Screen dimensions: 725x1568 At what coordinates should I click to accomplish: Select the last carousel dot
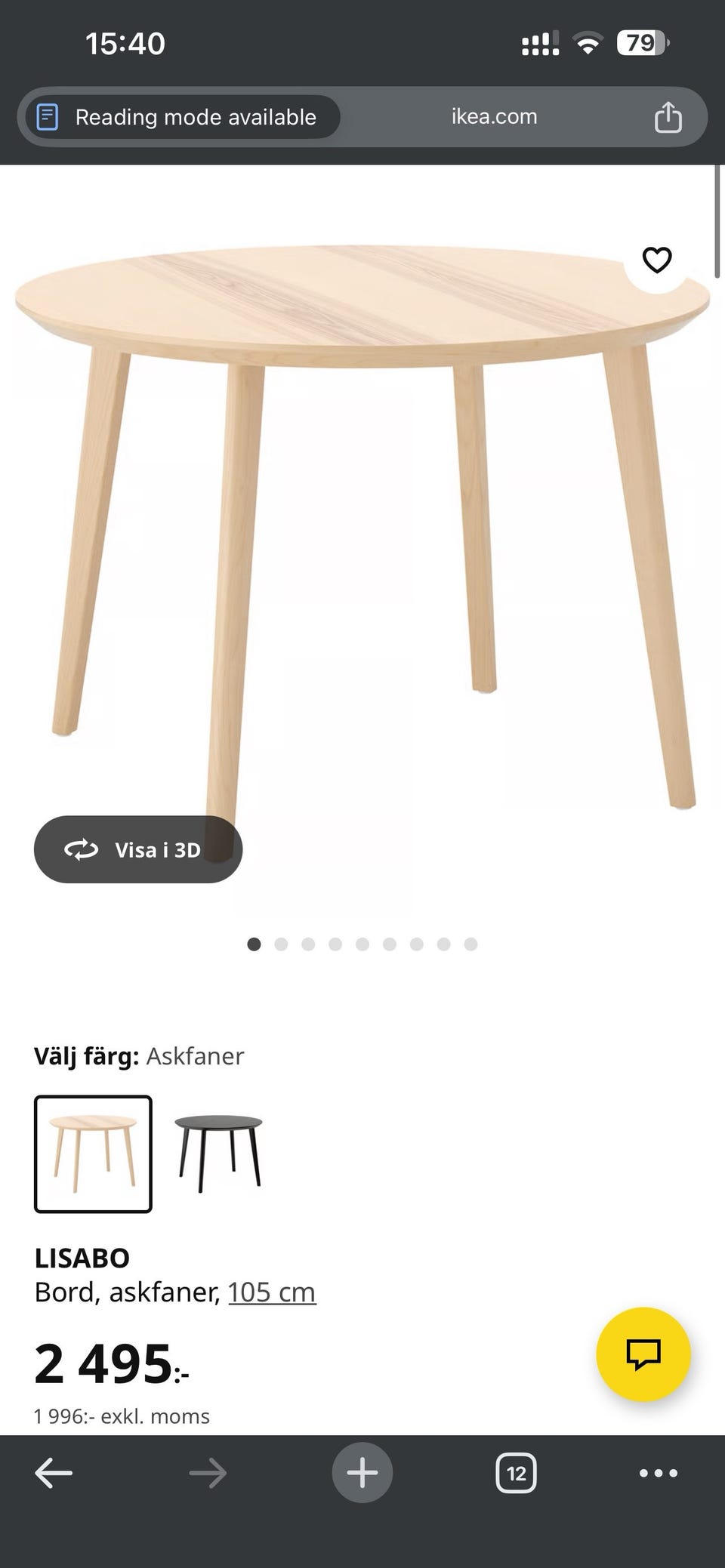470,944
